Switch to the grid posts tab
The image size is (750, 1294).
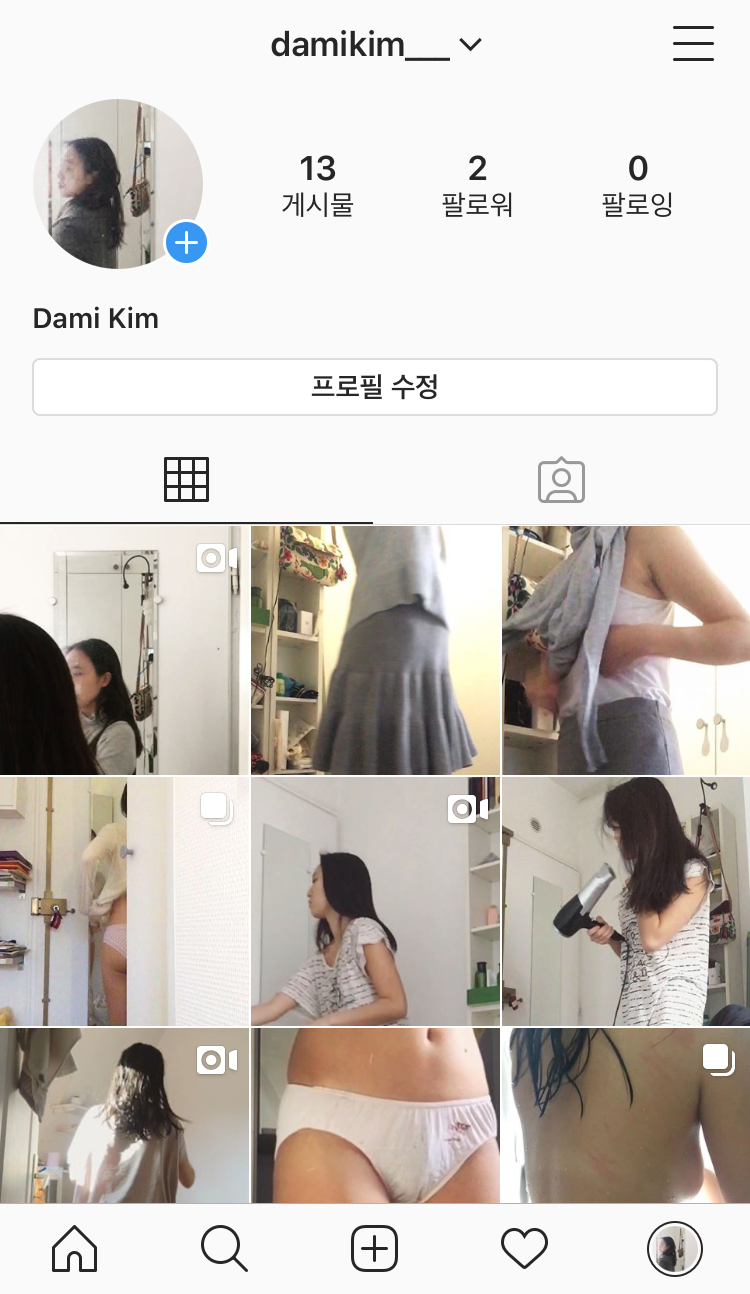186,480
